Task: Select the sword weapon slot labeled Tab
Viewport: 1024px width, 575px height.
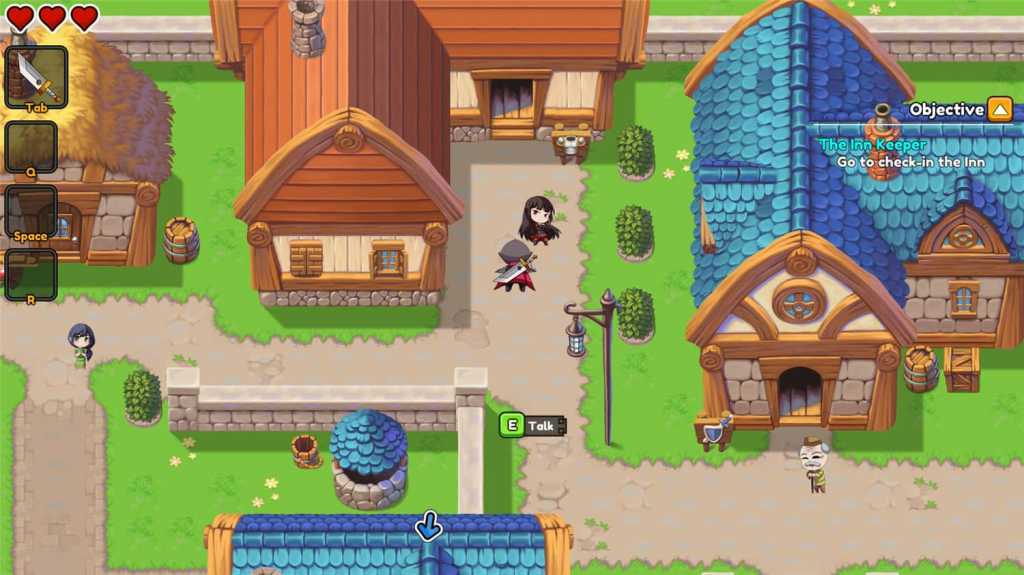Action: pyautogui.click(x=36, y=77)
